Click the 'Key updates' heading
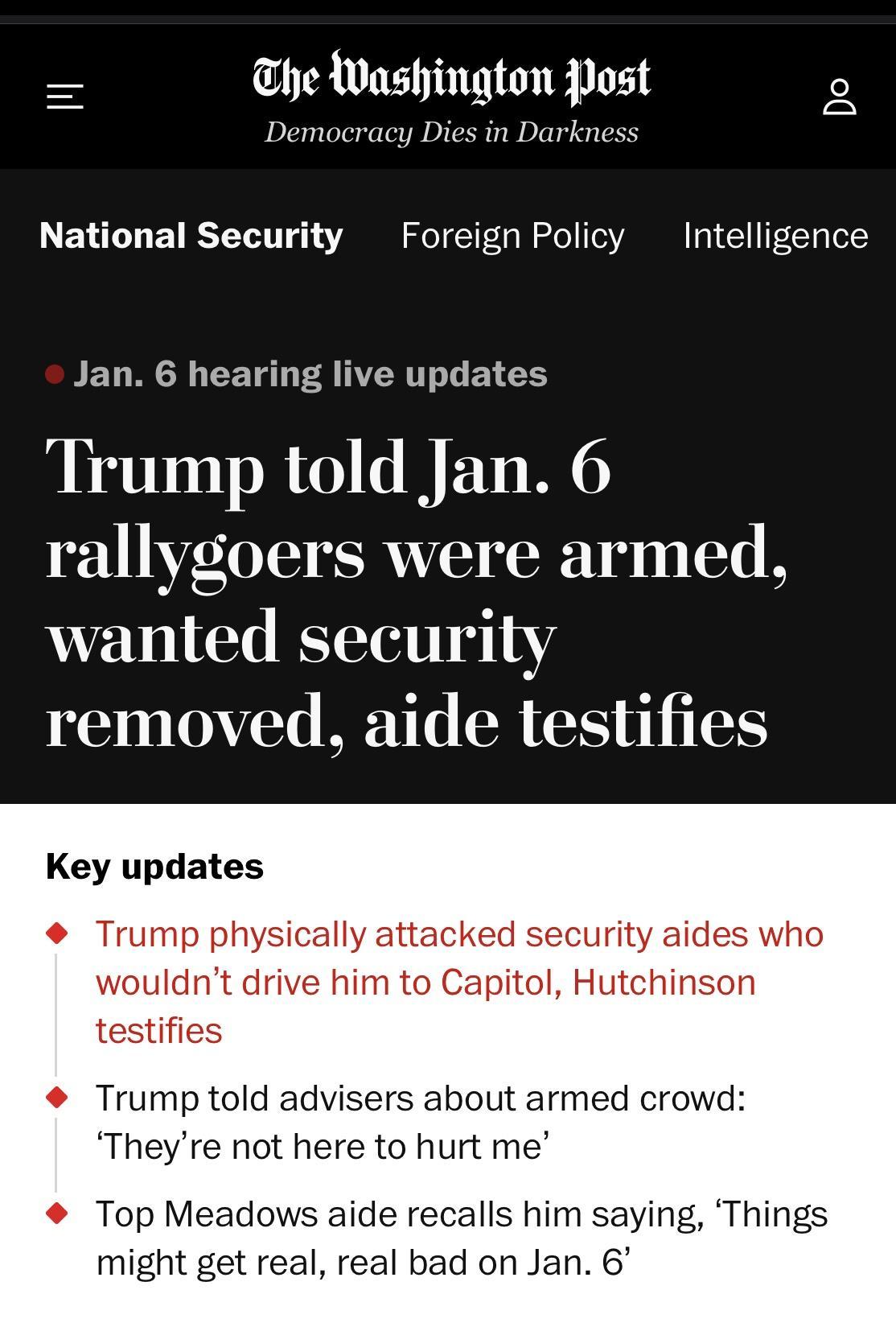The image size is (896, 1327). [x=154, y=867]
